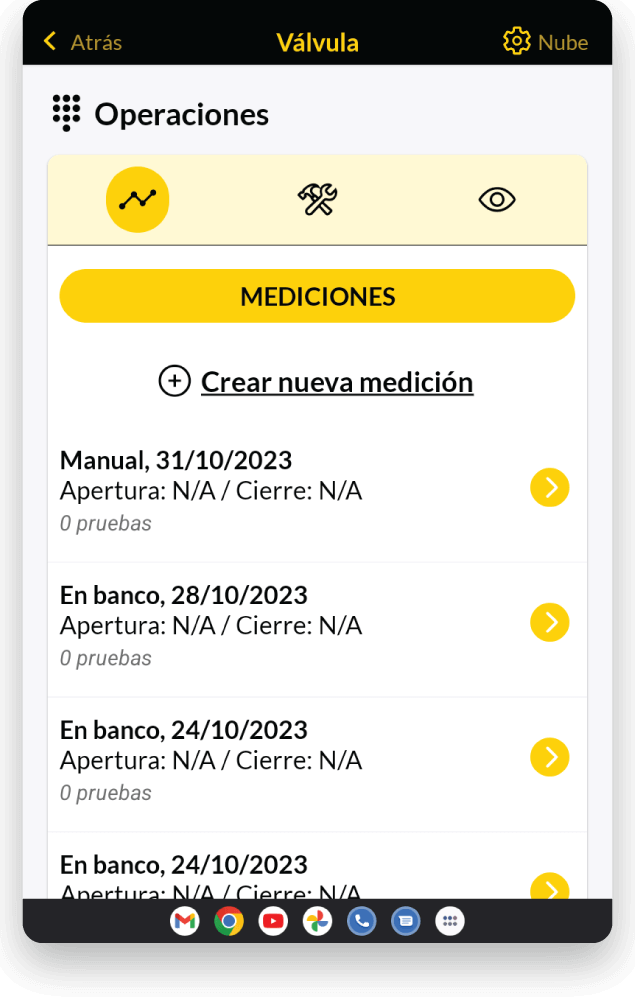Launch Chrome from the taskbar
Image resolution: width=635 pixels, height=1000 pixels.
pos(229,922)
